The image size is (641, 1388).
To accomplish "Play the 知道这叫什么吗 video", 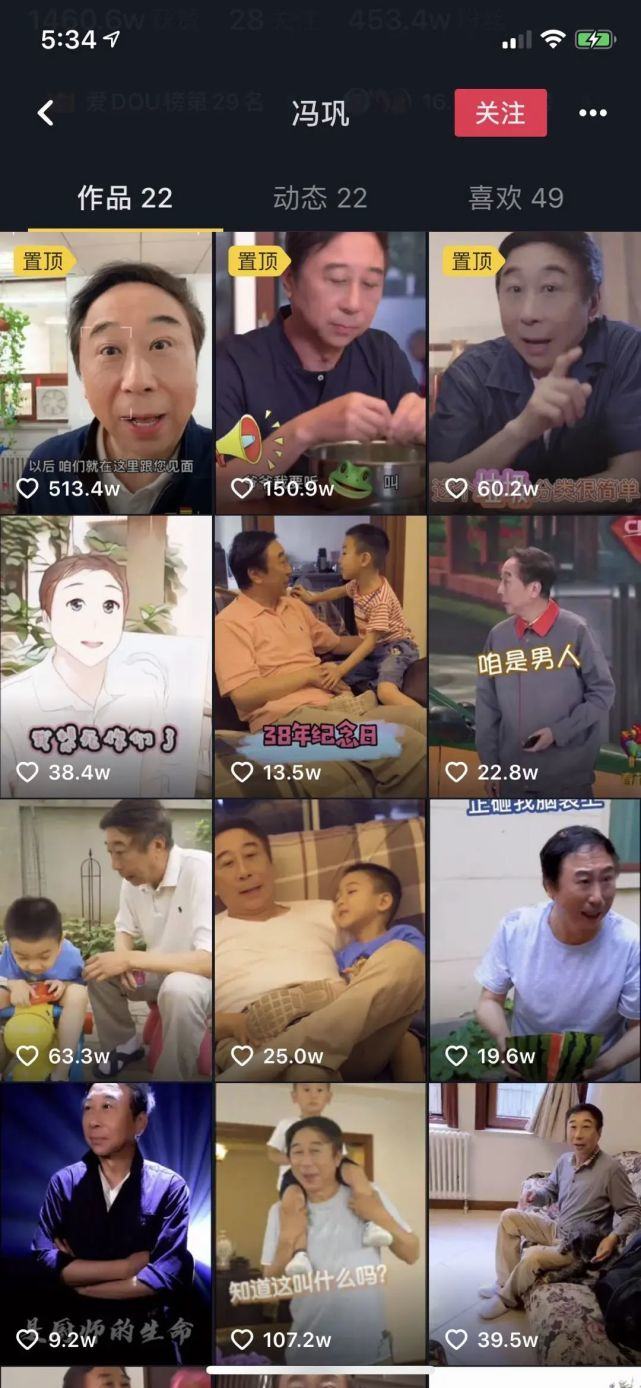I will tap(320, 1224).
